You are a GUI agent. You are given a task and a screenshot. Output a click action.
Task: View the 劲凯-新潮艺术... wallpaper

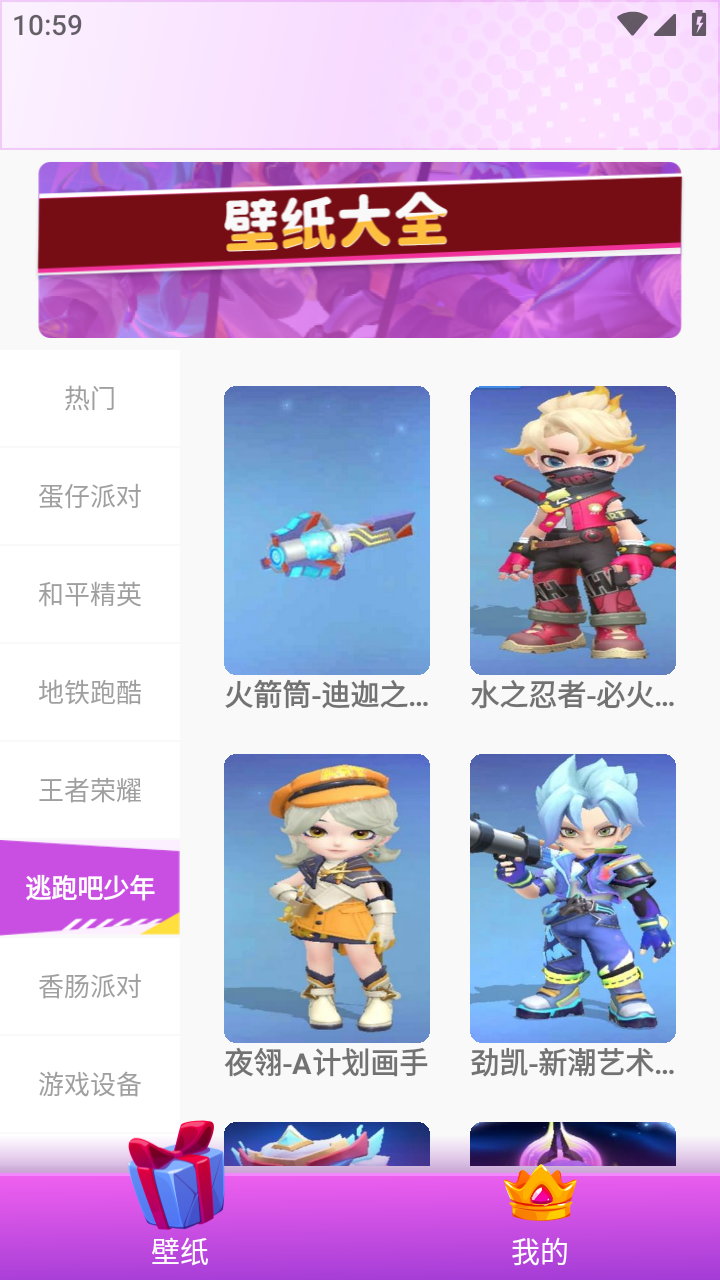click(573, 898)
